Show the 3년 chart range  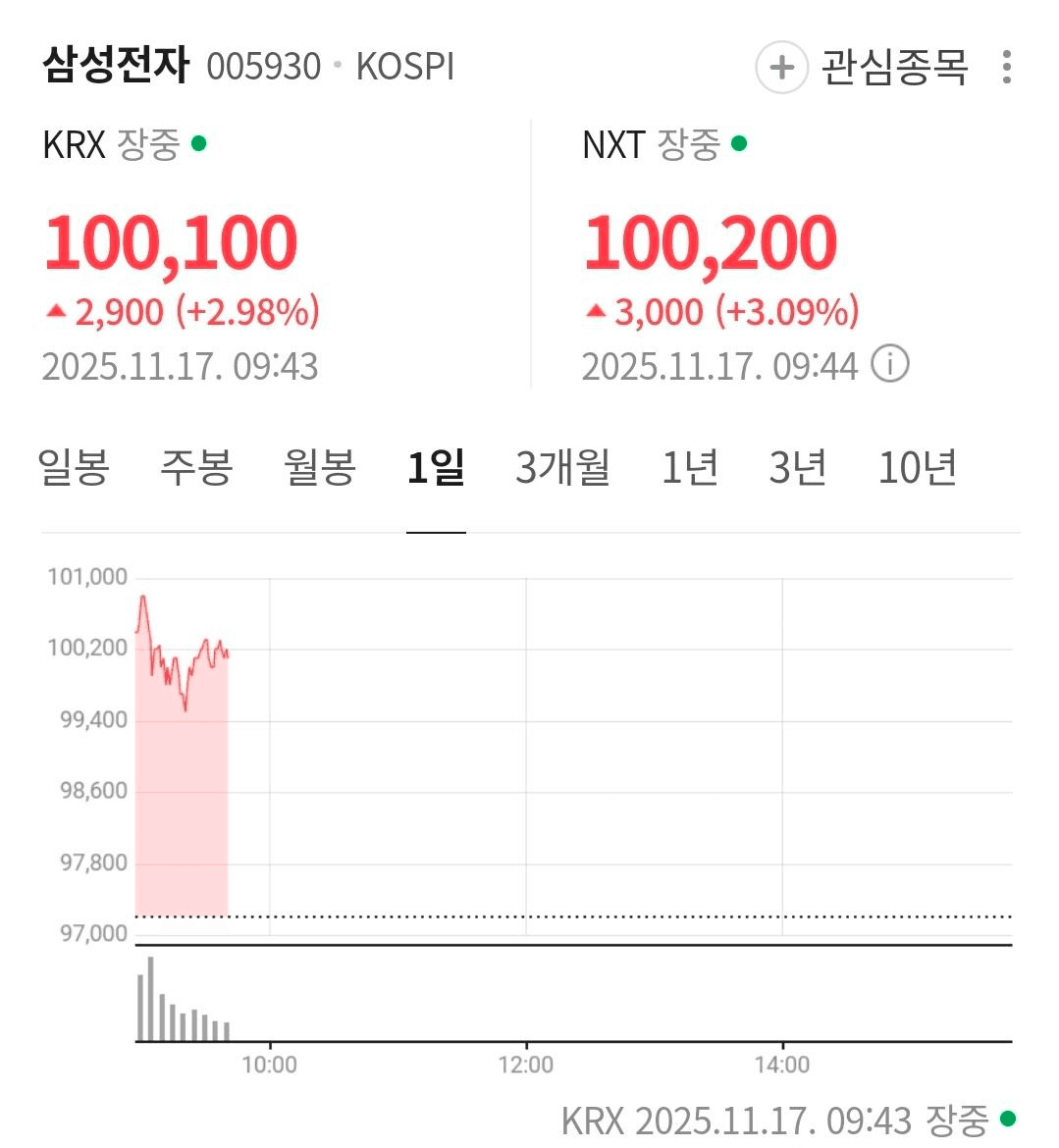pos(798,467)
